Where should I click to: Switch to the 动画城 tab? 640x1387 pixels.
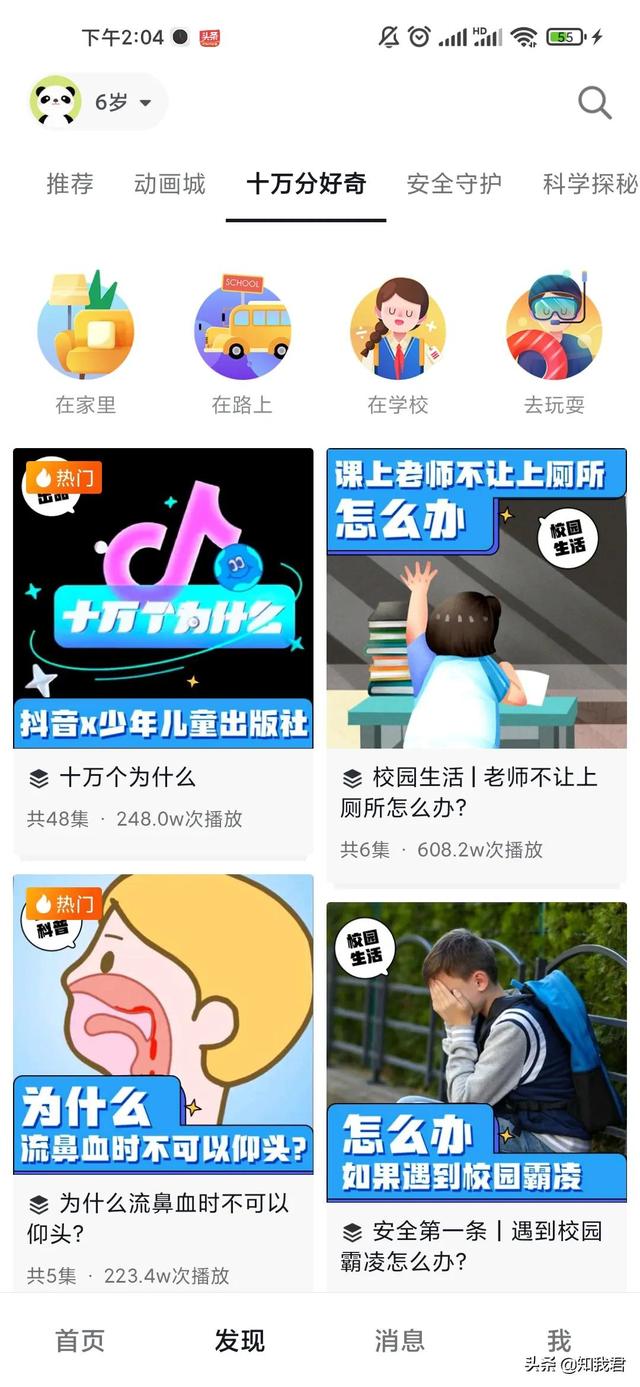(169, 184)
